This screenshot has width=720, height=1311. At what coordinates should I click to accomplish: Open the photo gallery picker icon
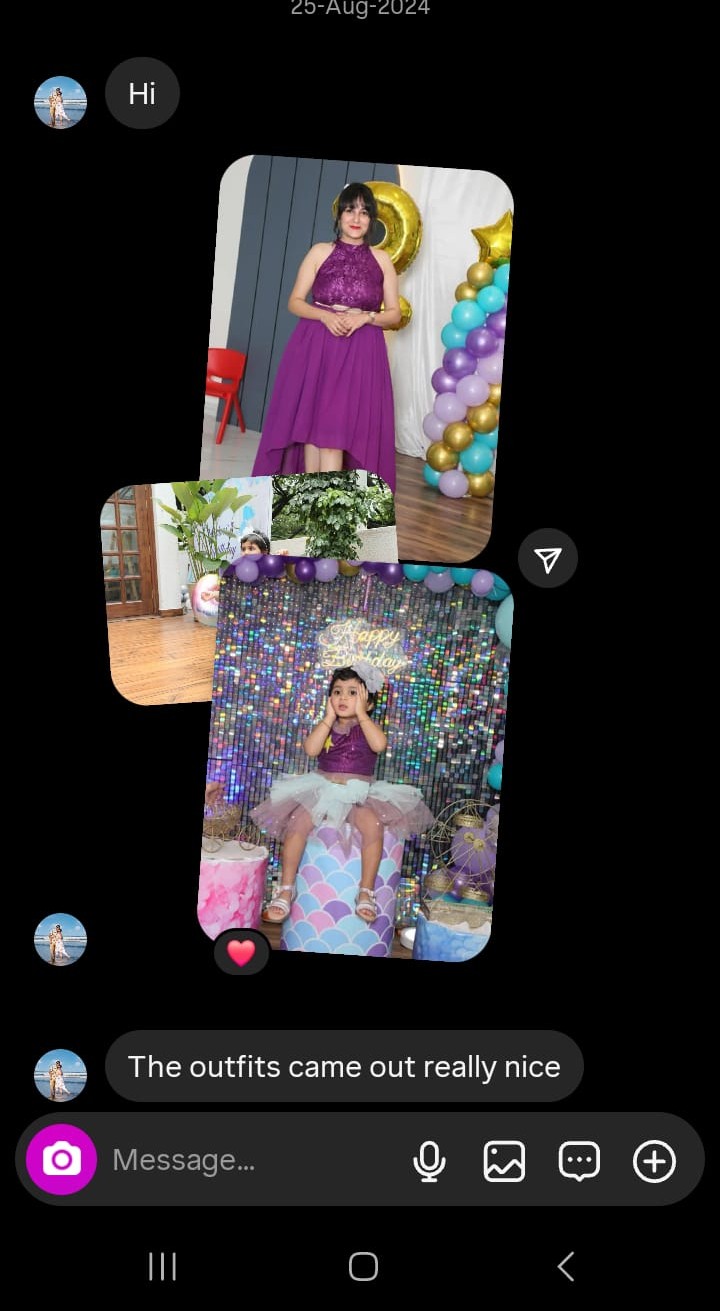point(504,1161)
